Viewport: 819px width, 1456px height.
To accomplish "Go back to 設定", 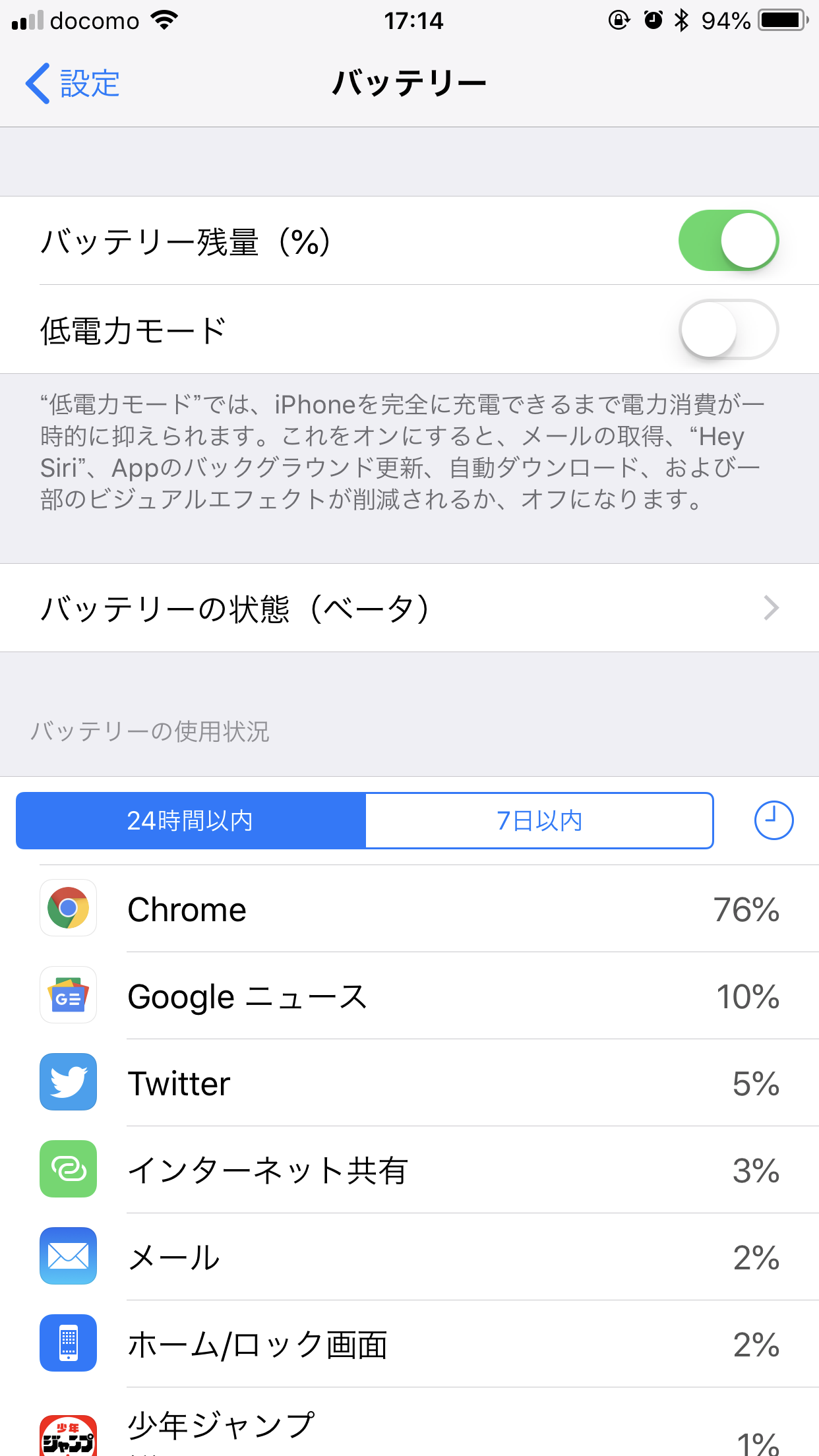I will click(73, 84).
